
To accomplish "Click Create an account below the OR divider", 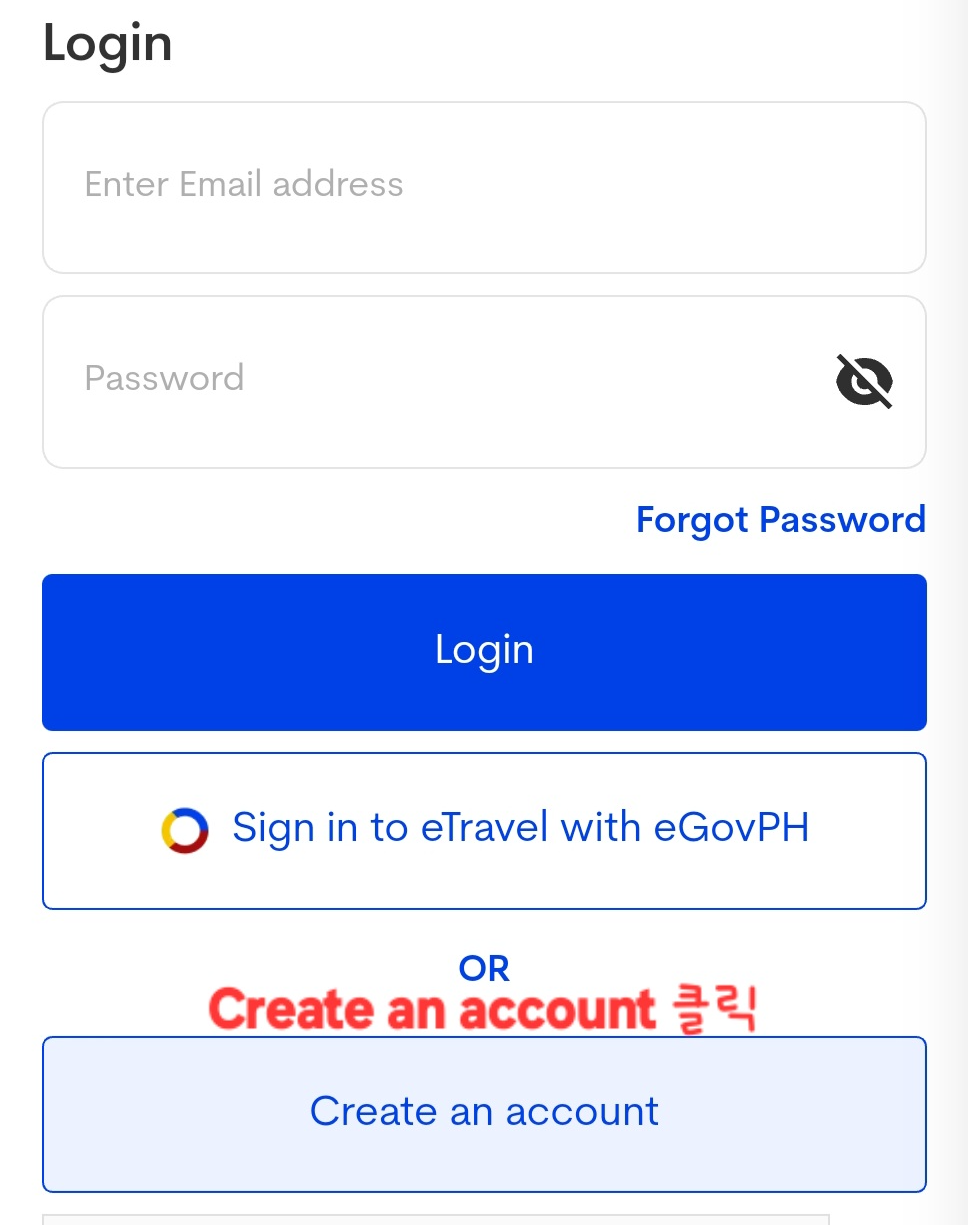I will 484,1112.
